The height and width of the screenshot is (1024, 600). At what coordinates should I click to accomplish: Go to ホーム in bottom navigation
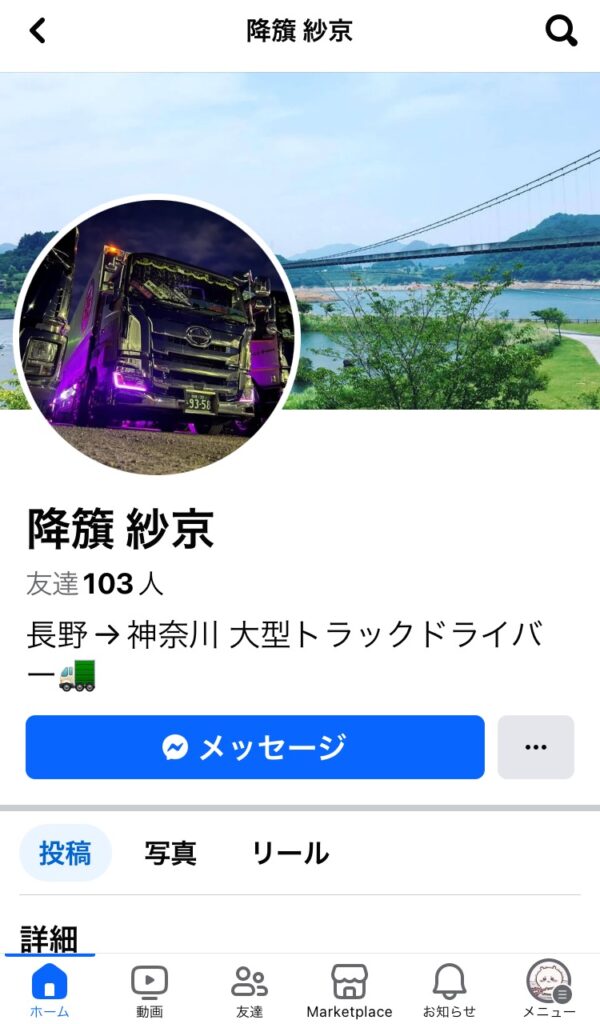(x=49, y=990)
